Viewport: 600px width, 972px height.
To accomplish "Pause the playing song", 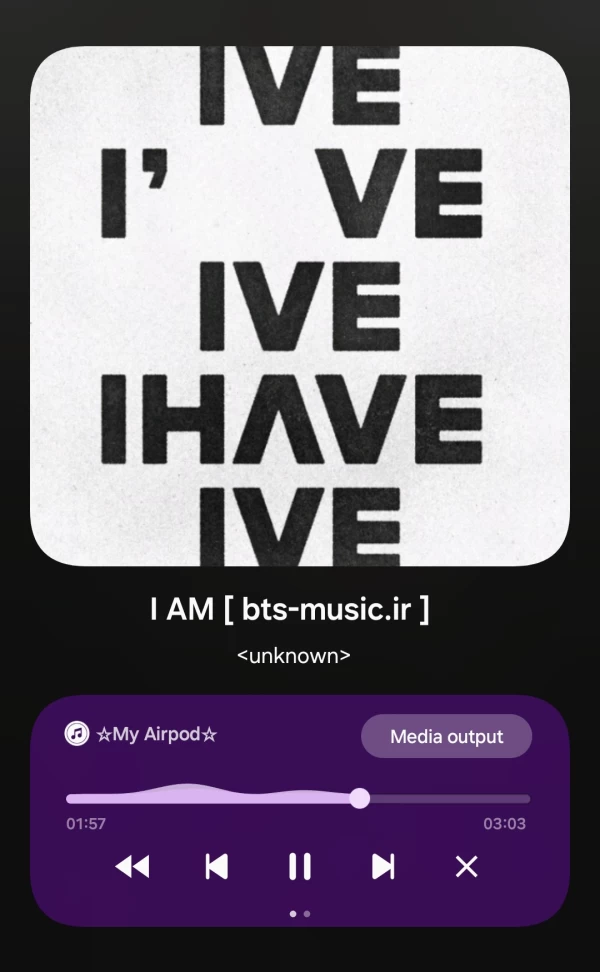I will coord(300,866).
